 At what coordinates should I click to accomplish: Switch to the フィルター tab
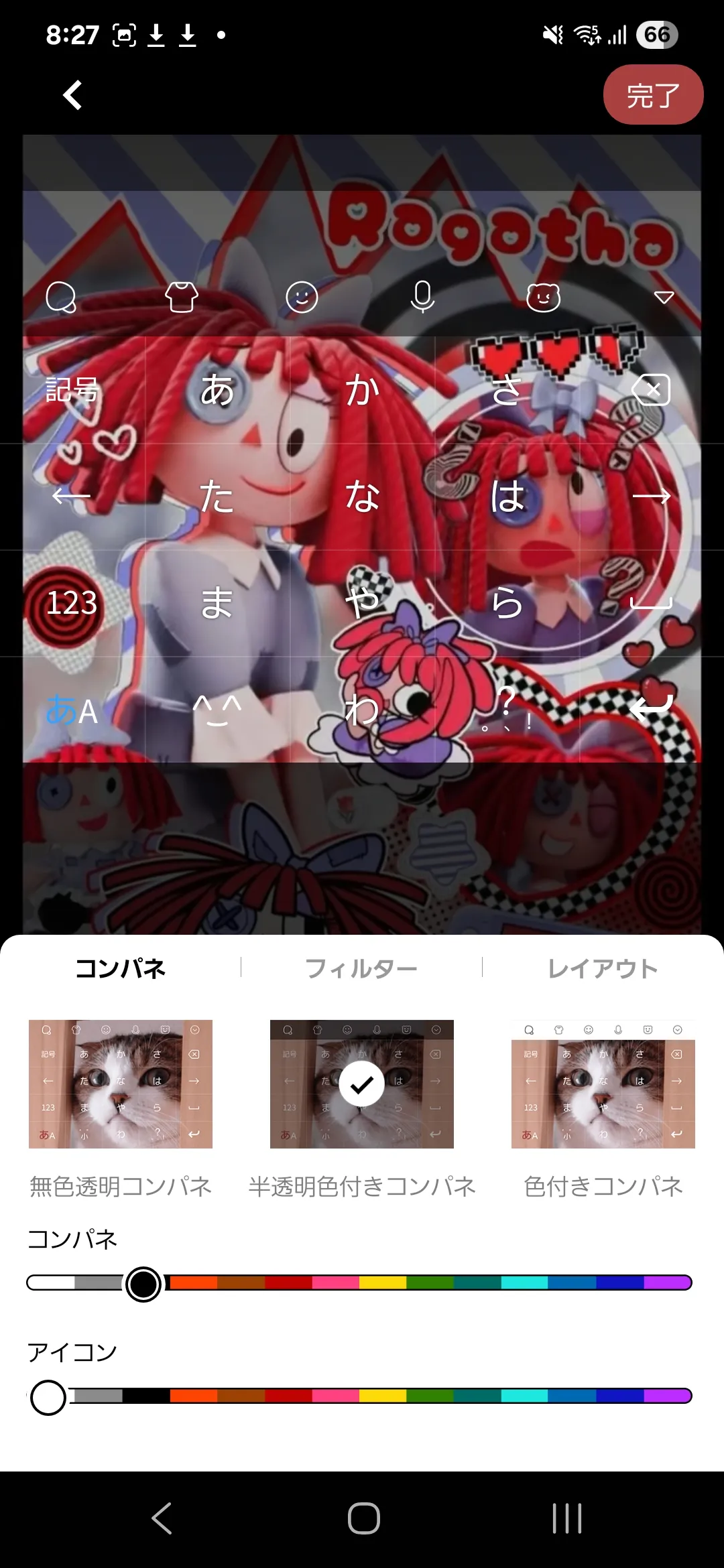(361, 968)
